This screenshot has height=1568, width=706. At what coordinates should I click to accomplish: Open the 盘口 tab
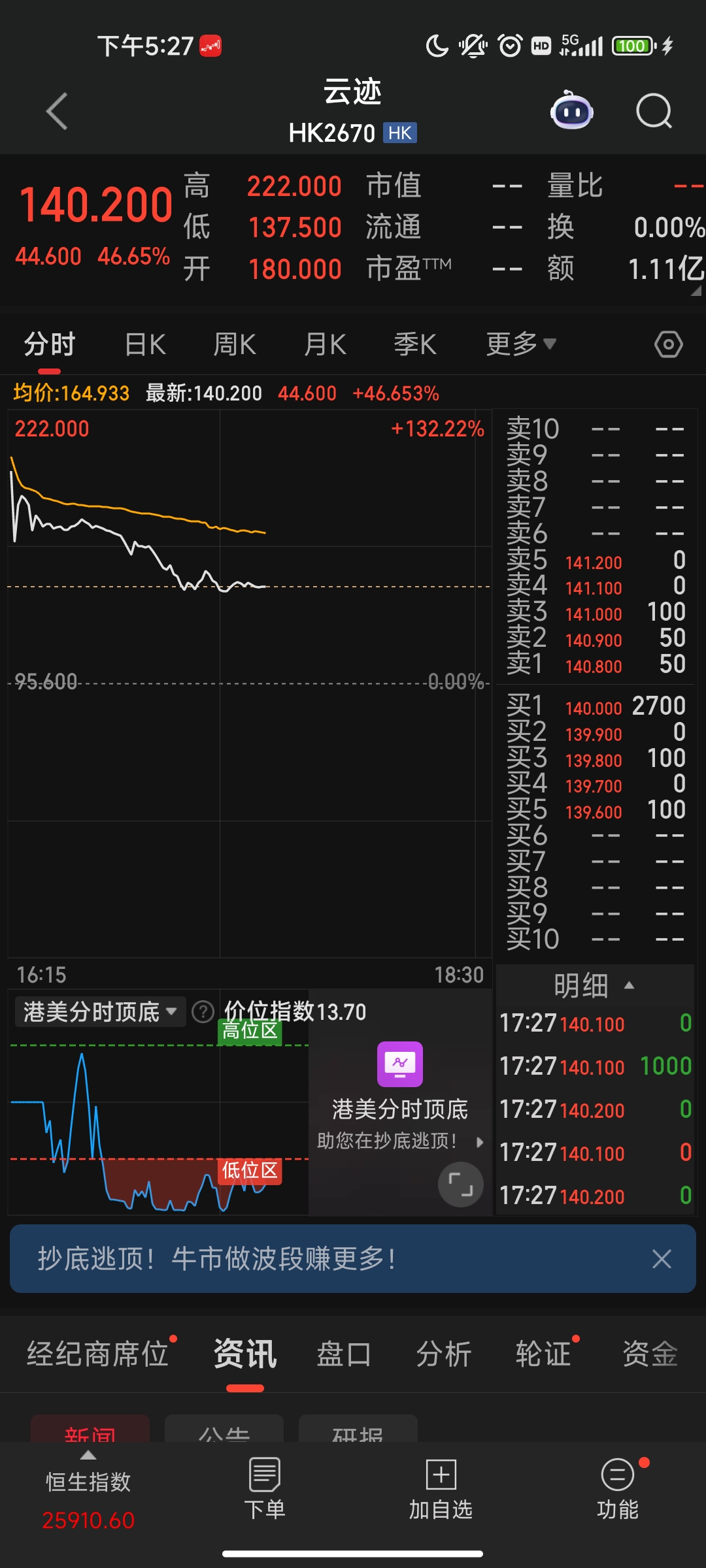click(x=344, y=1354)
